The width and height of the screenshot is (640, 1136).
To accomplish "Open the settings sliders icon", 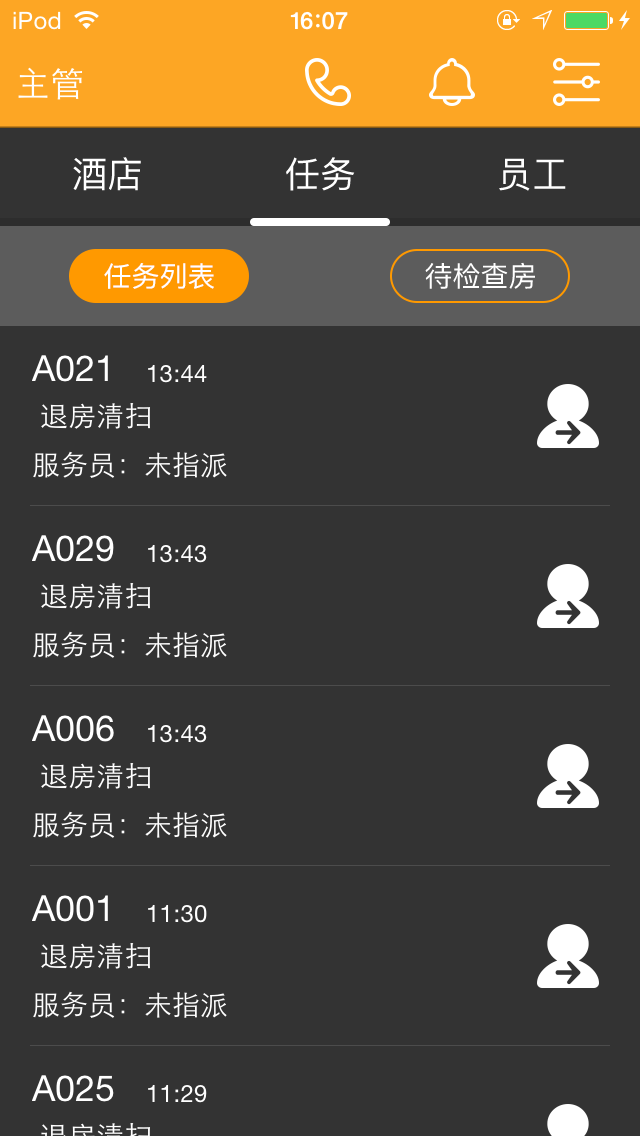I will click(x=576, y=82).
